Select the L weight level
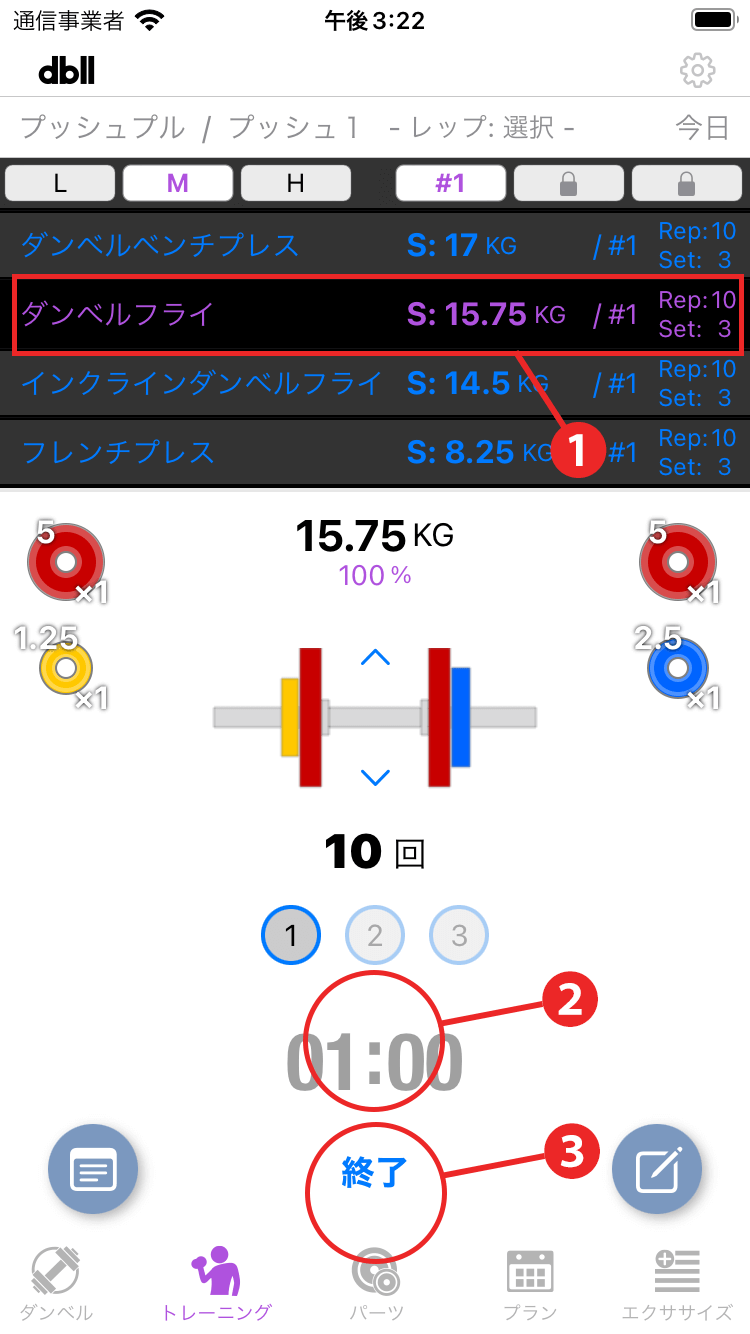 [60, 183]
